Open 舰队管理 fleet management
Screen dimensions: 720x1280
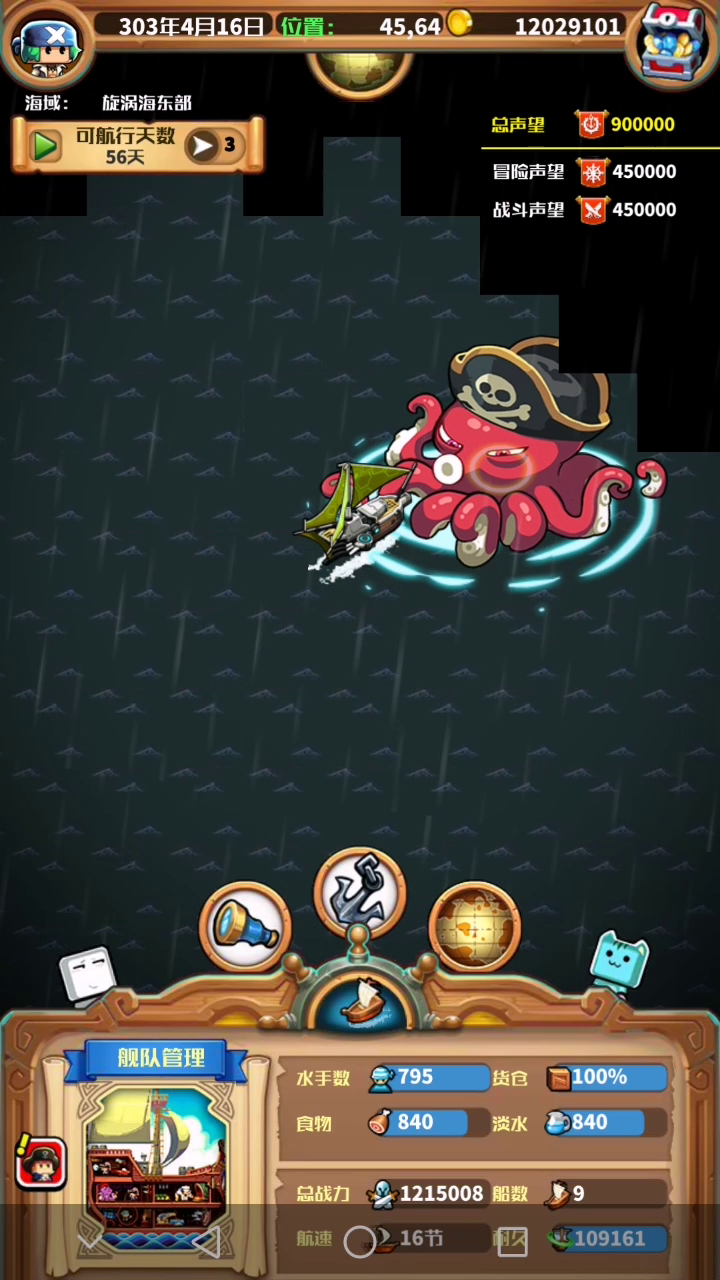pyautogui.click(x=160, y=1057)
